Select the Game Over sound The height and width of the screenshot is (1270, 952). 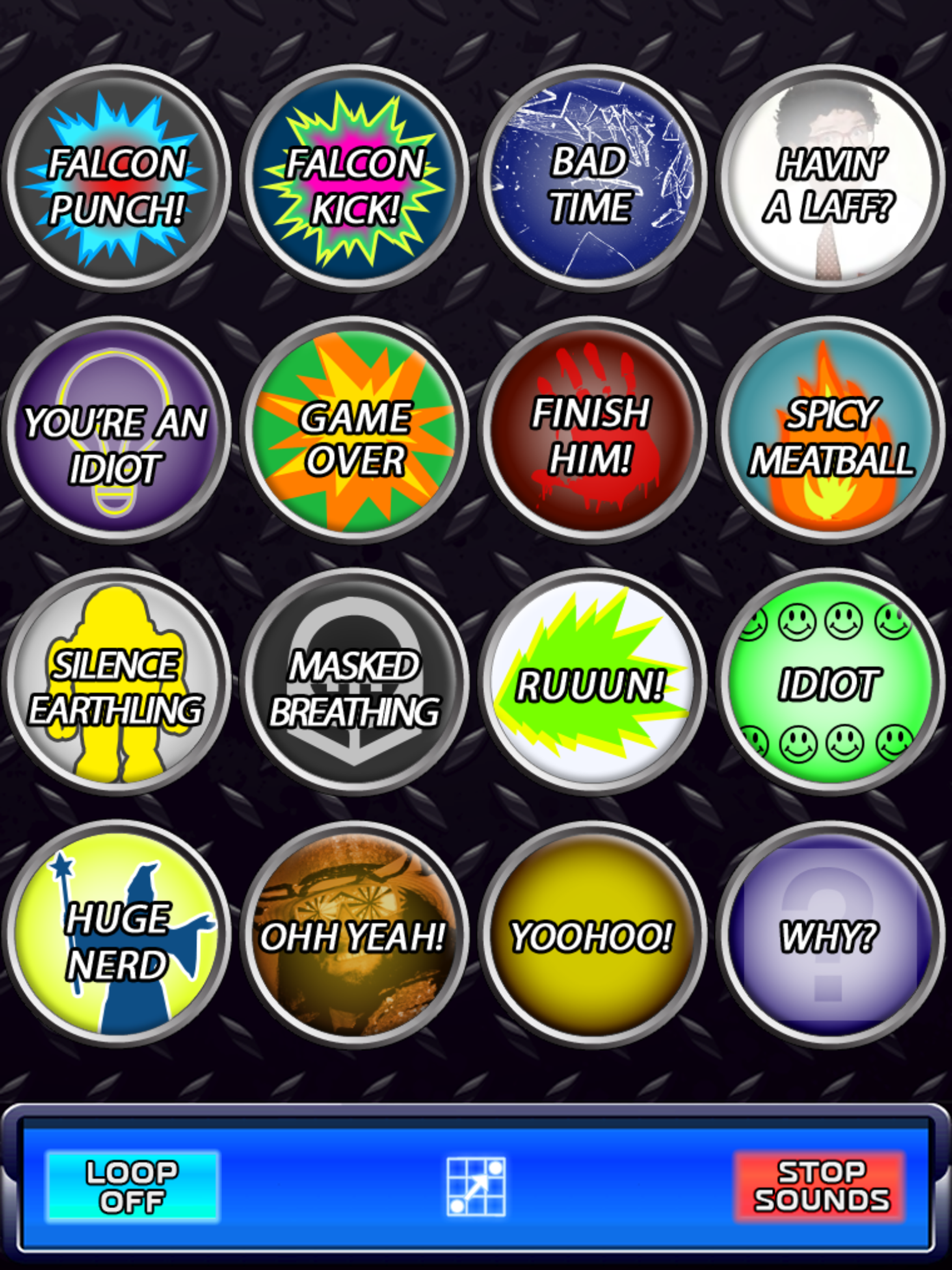[351, 437]
